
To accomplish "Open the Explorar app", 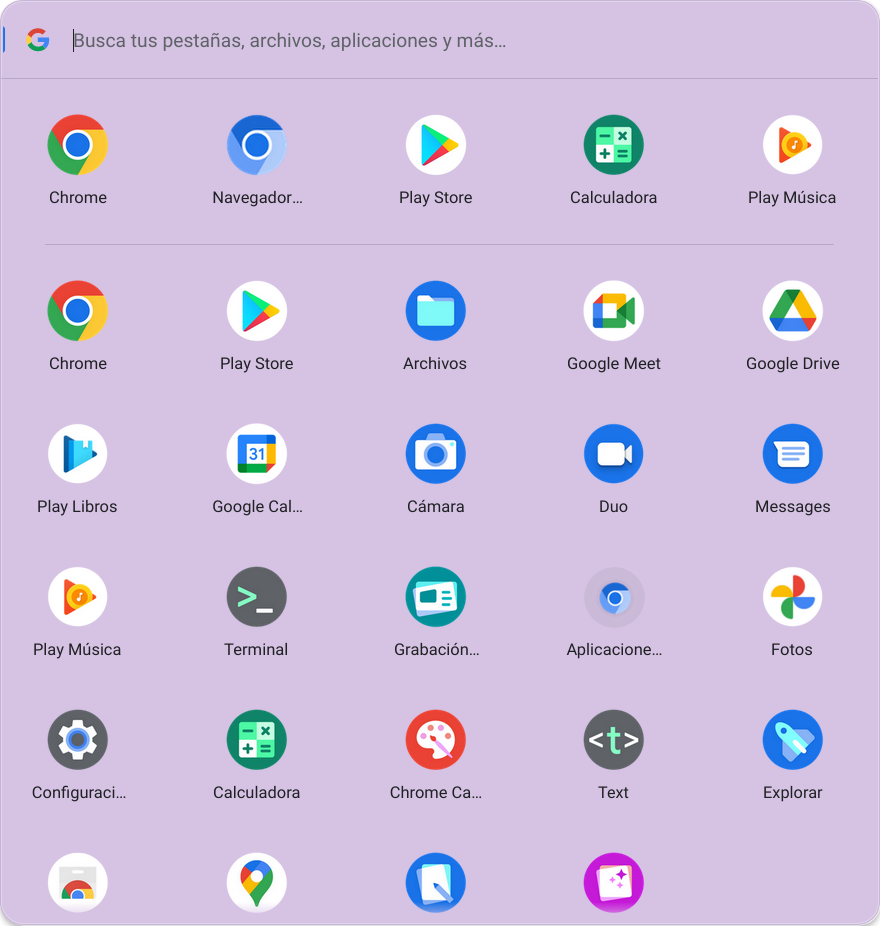I will pos(792,740).
